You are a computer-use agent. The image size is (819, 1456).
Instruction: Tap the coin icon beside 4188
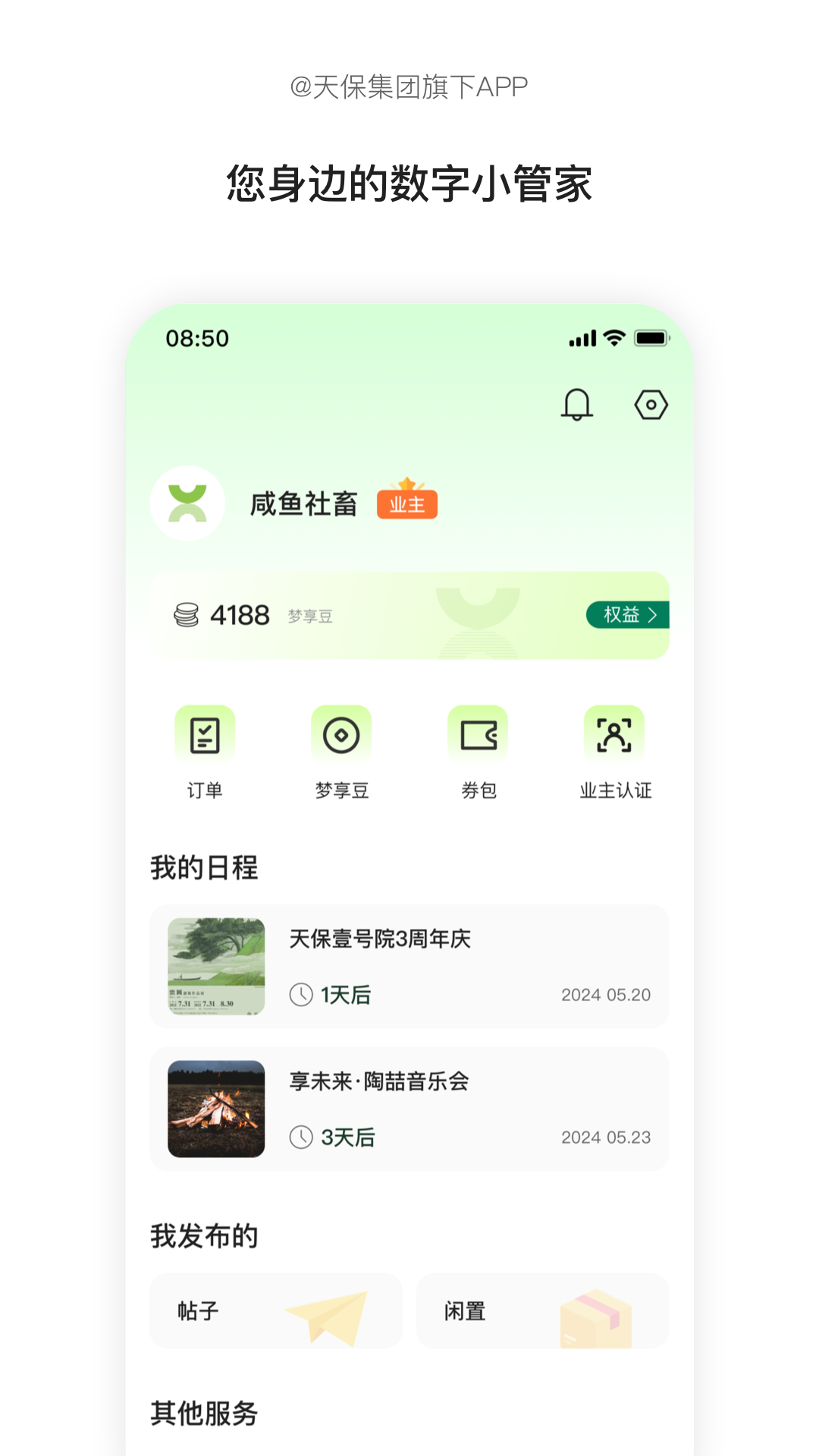pyautogui.click(x=186, y=616)
